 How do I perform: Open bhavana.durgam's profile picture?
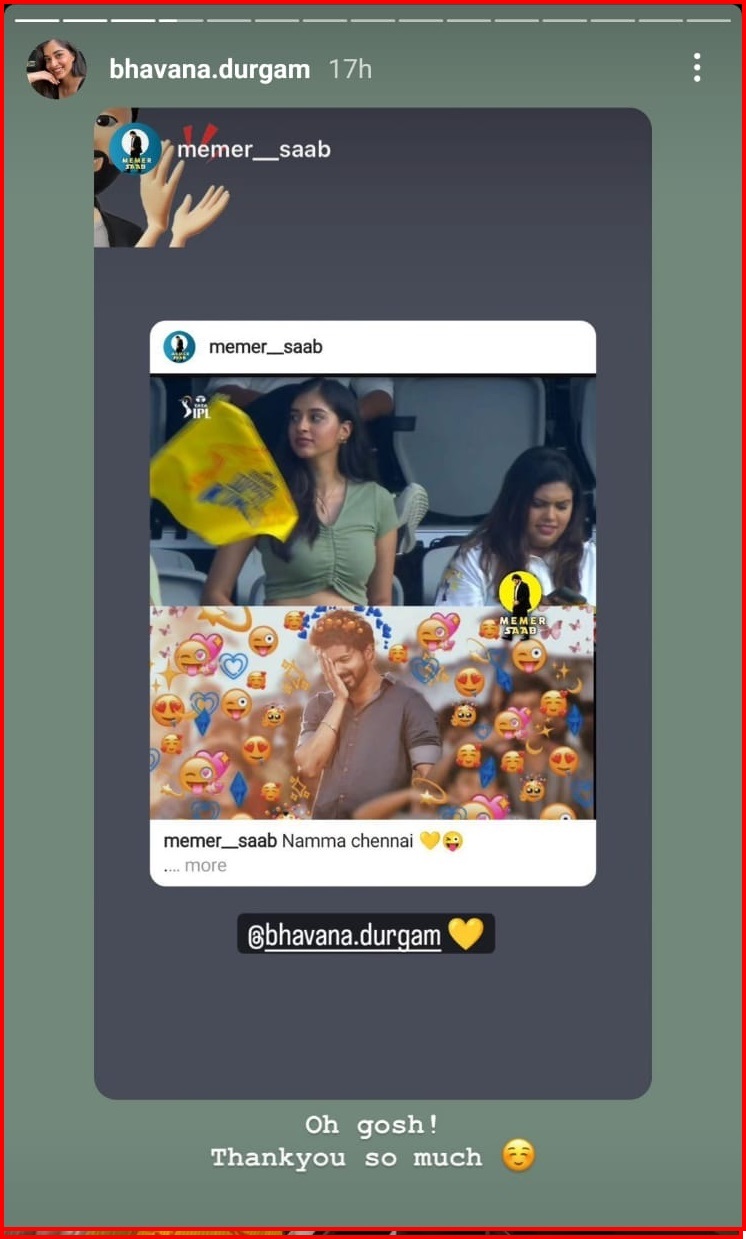coord(56,69)
